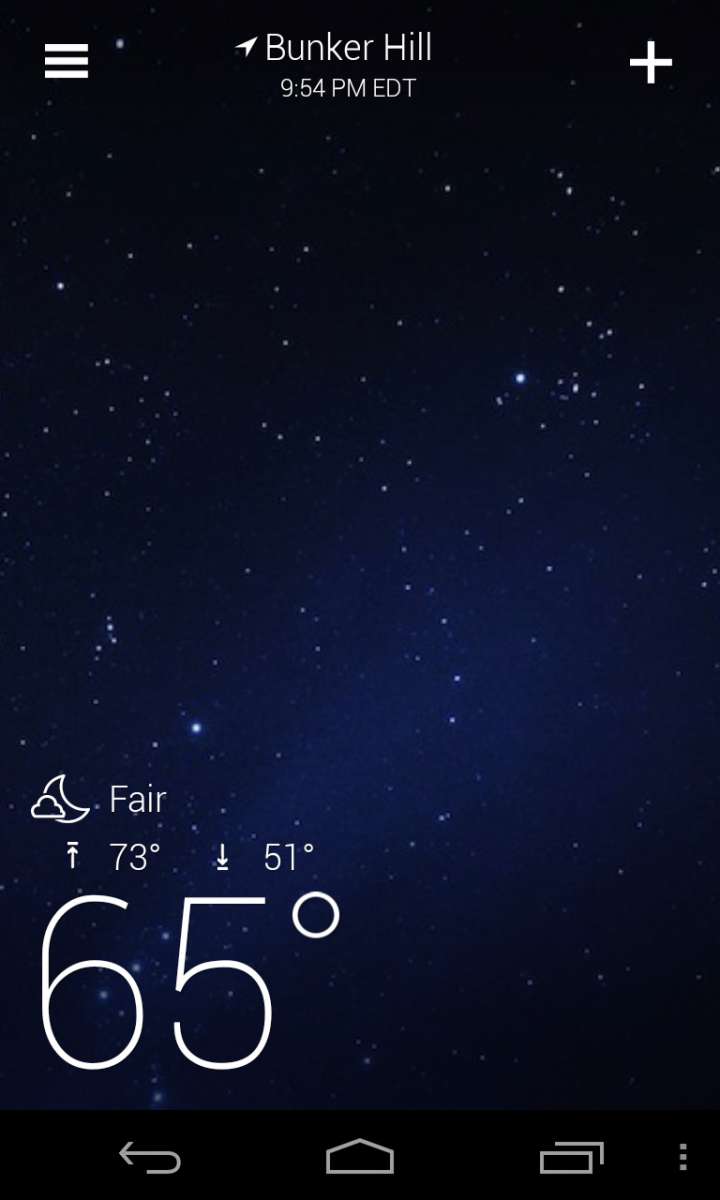This screenshot has width=720, height=1200.
Task: Open the hamburger drawer menu
Action: (66, 61)
